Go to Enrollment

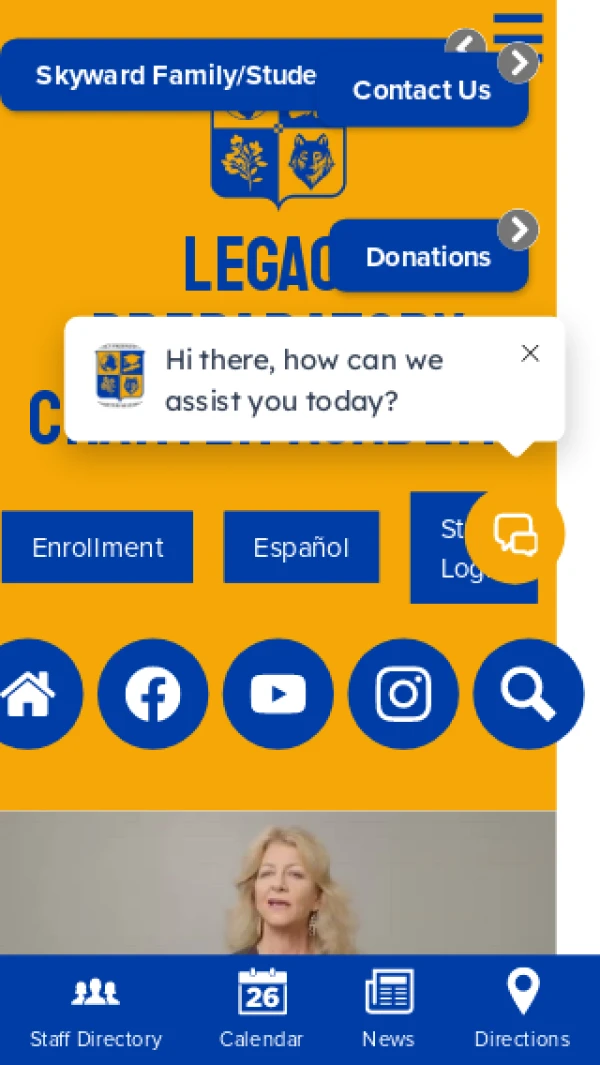click(x=97, y=547)
